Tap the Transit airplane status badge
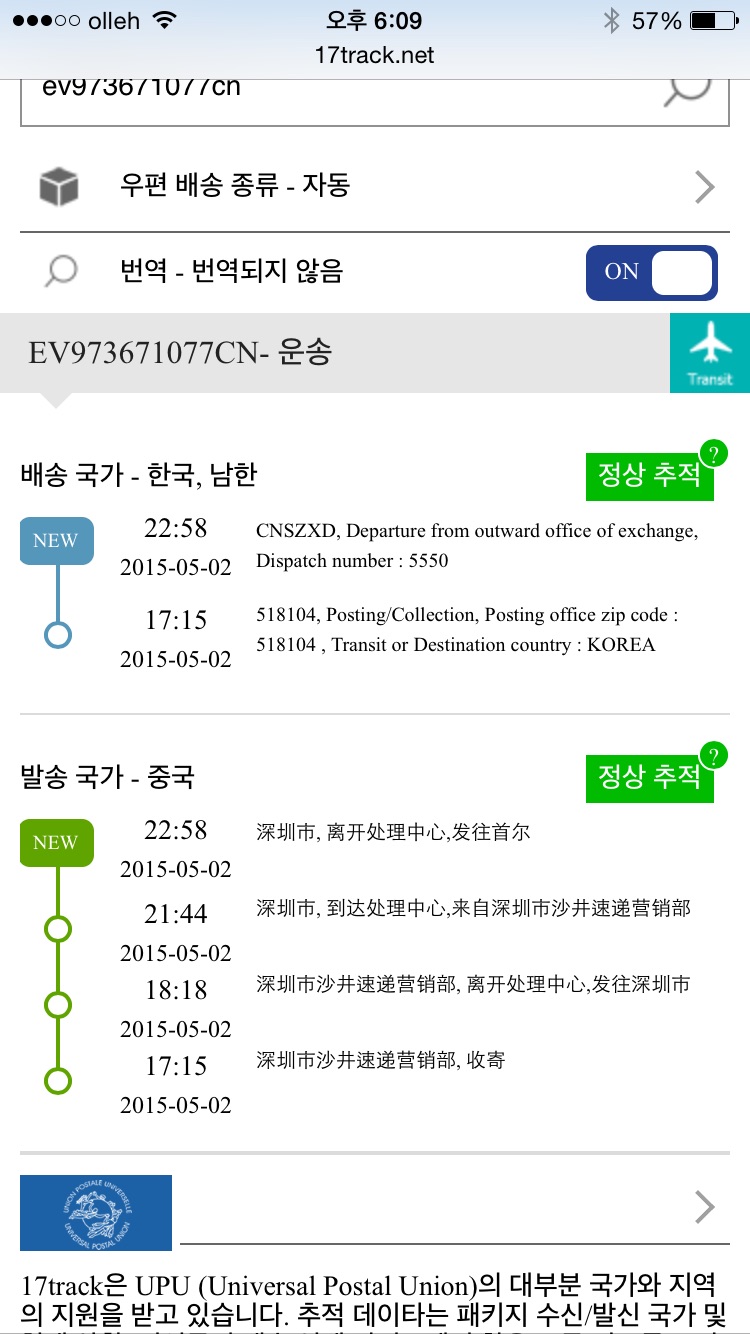 (x=710, y=353)
